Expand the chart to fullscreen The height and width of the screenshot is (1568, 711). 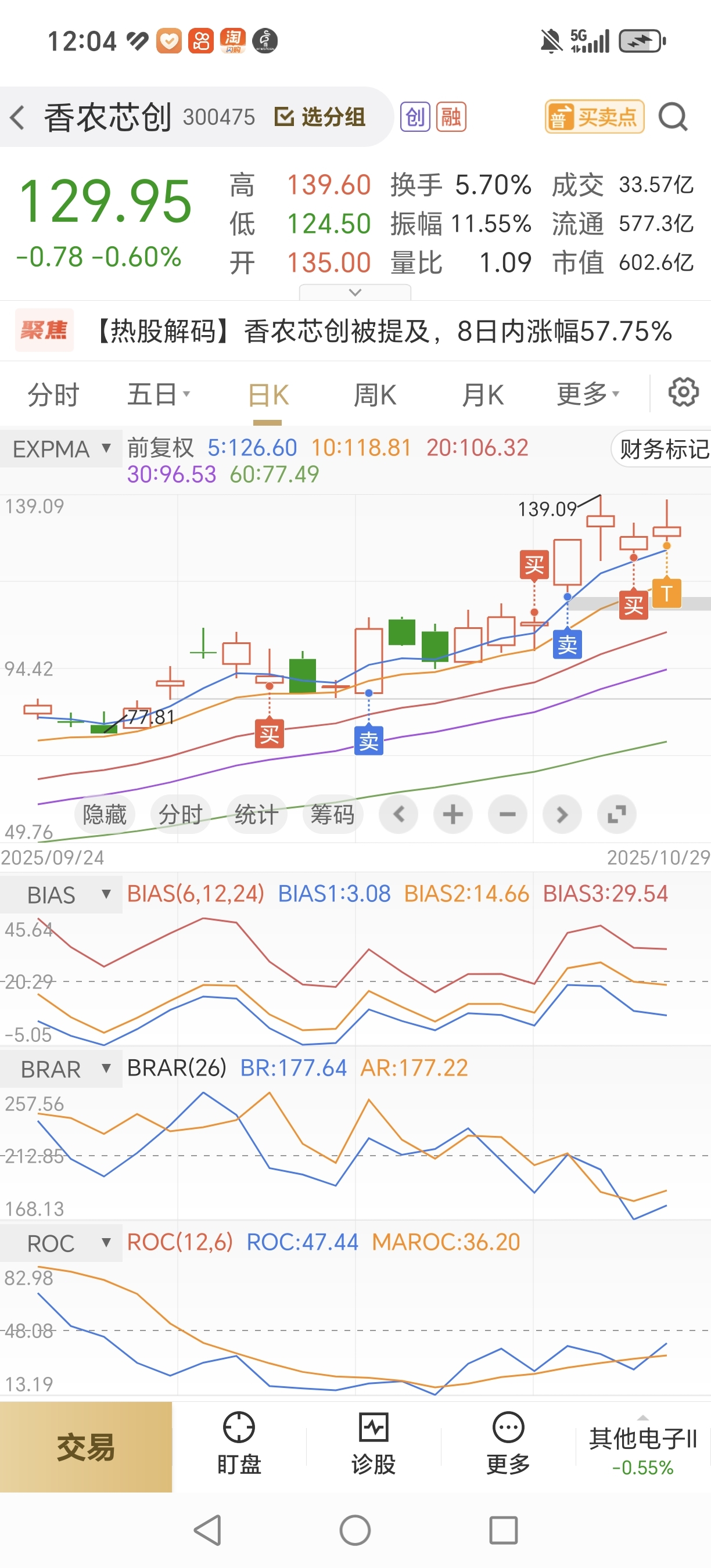(617, 814)
